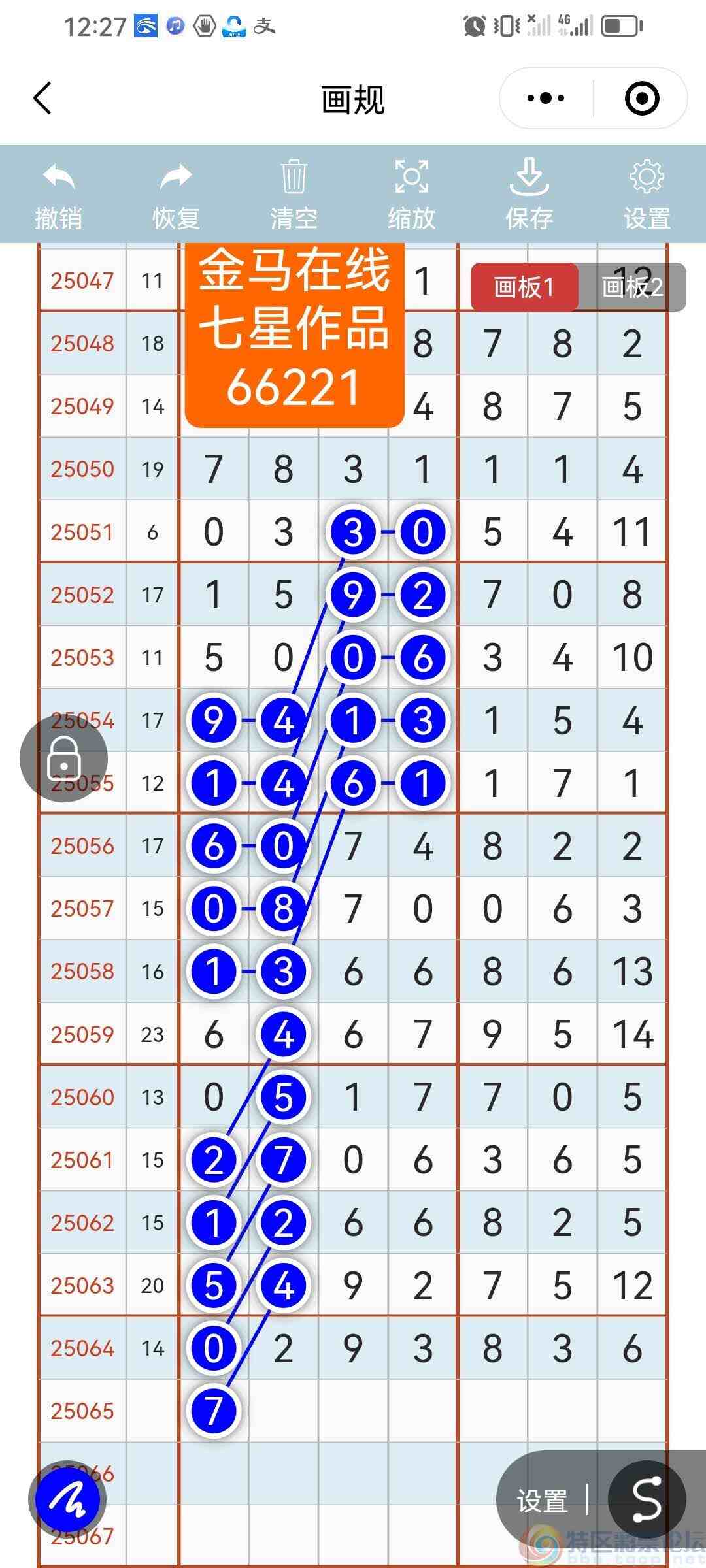
Task: Open 设置 in the top toolbar
Action: point(647,195)
